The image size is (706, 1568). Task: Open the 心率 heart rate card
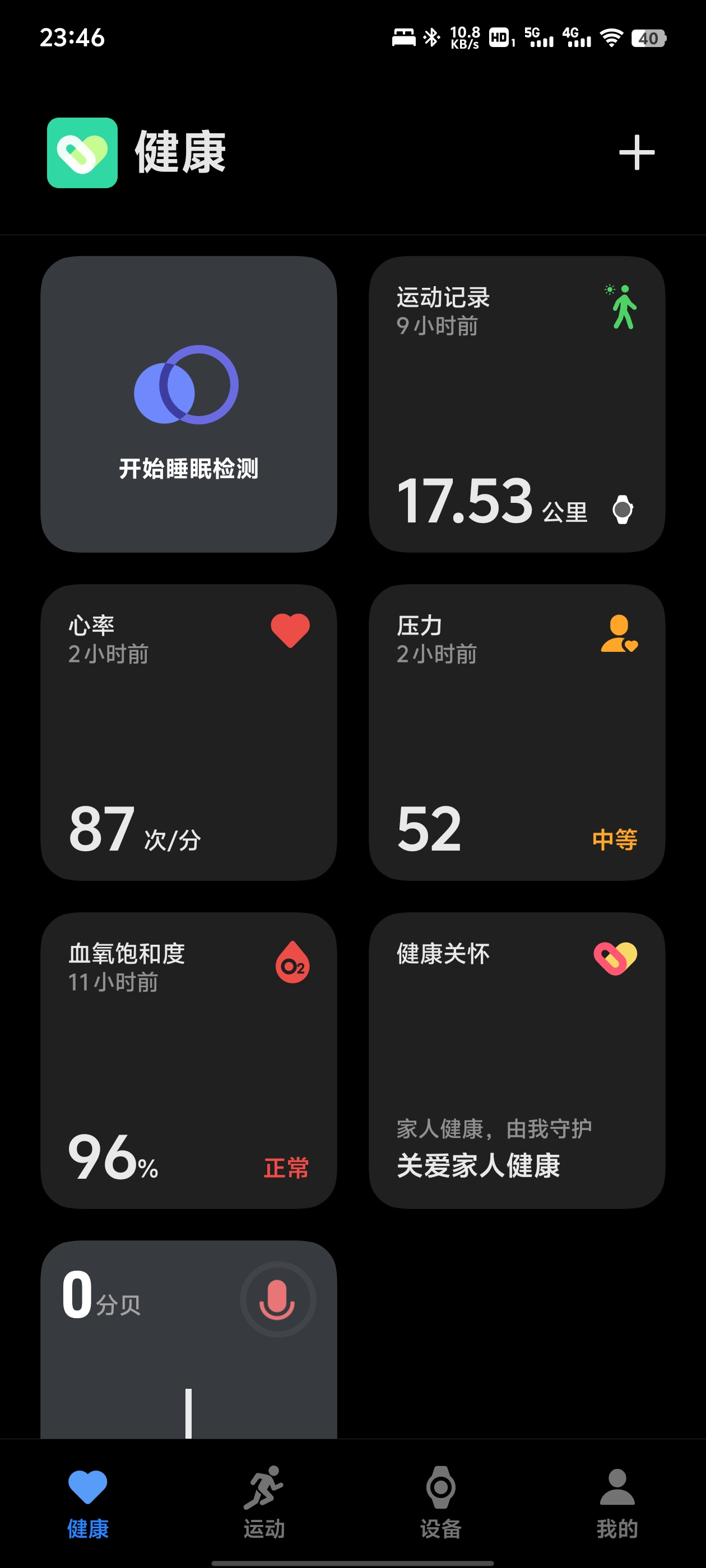(188, 732)
